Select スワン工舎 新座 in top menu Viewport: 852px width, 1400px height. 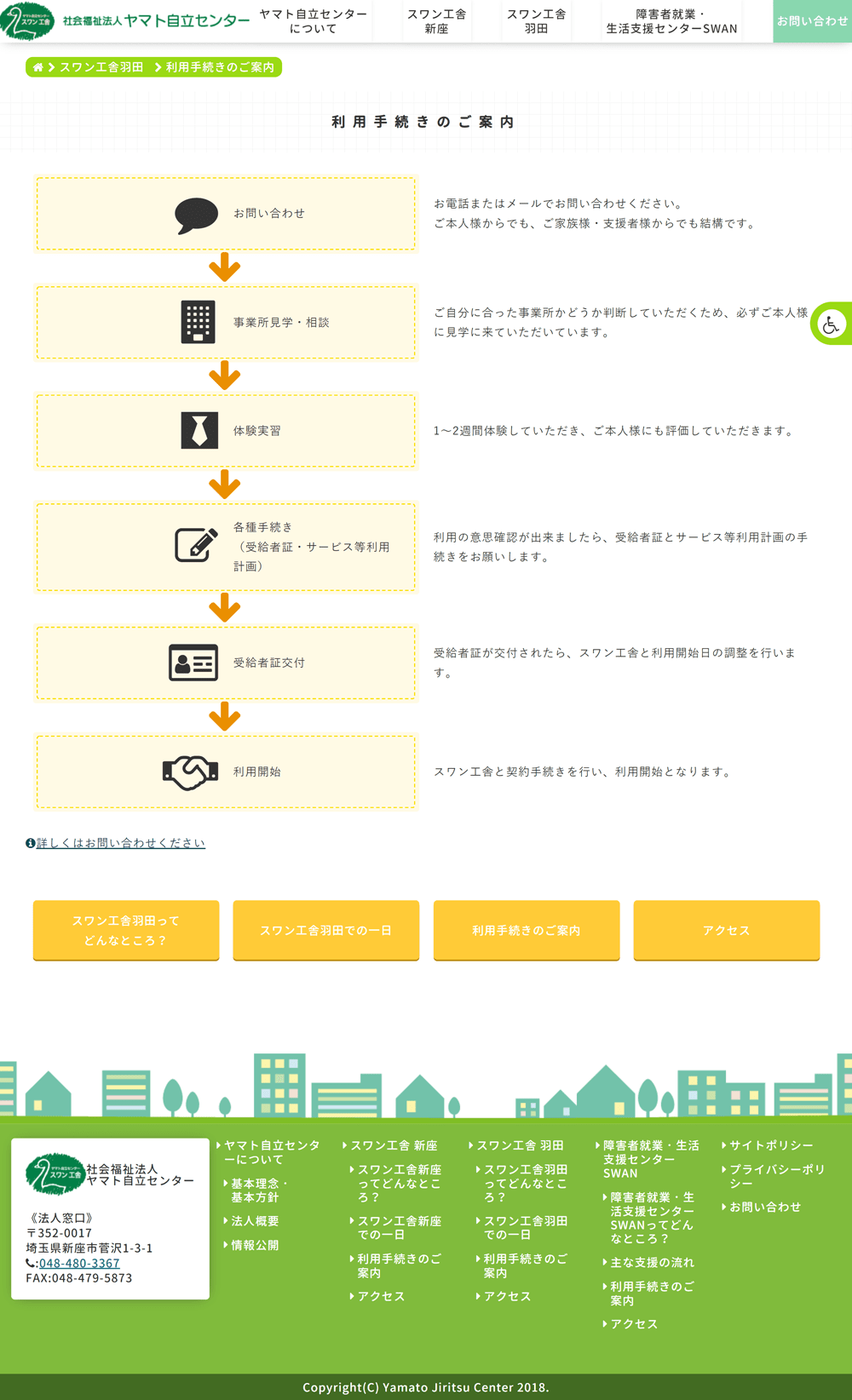tap(436, 21)
